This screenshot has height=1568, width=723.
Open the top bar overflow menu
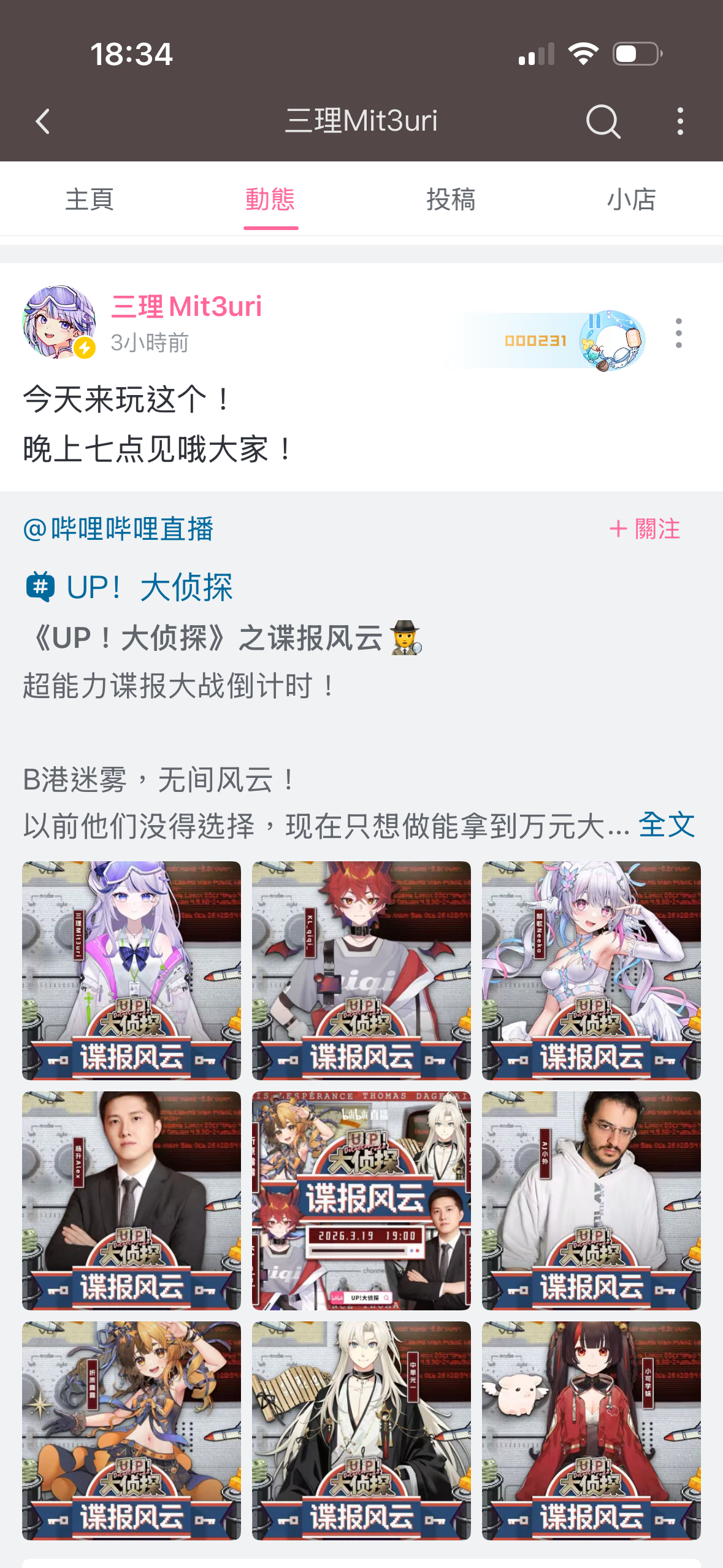point(680,121)
